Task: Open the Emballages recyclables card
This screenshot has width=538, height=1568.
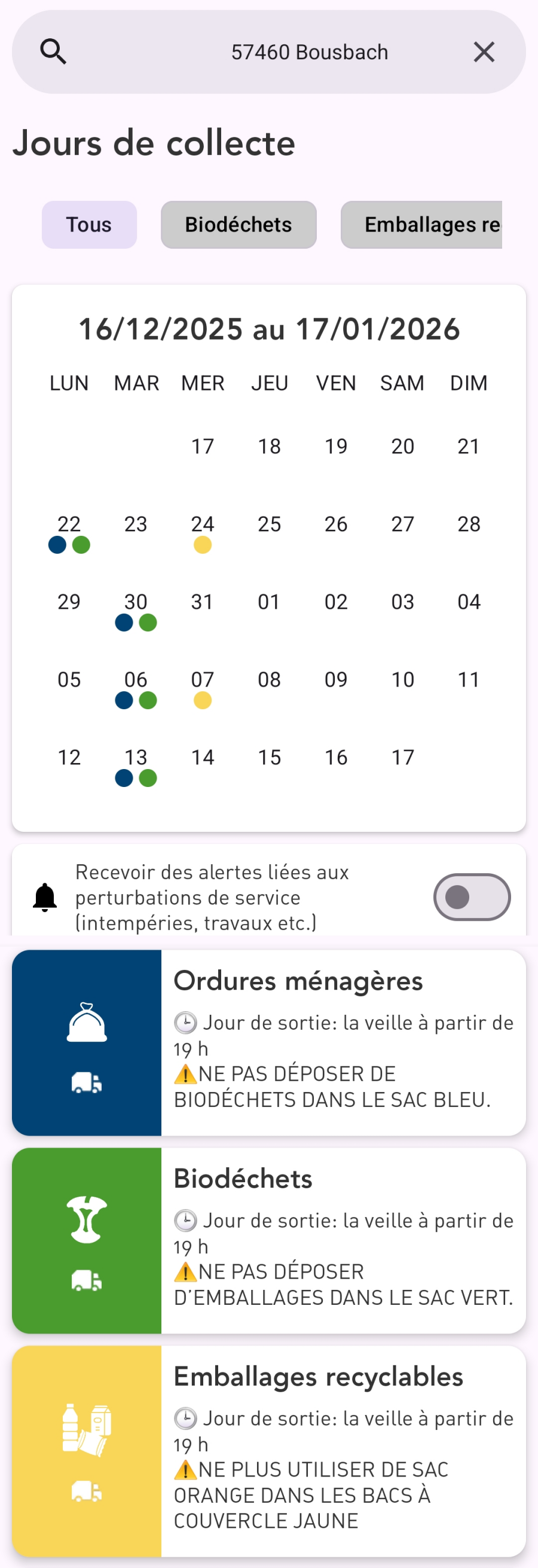Action: click(269, 1451)
